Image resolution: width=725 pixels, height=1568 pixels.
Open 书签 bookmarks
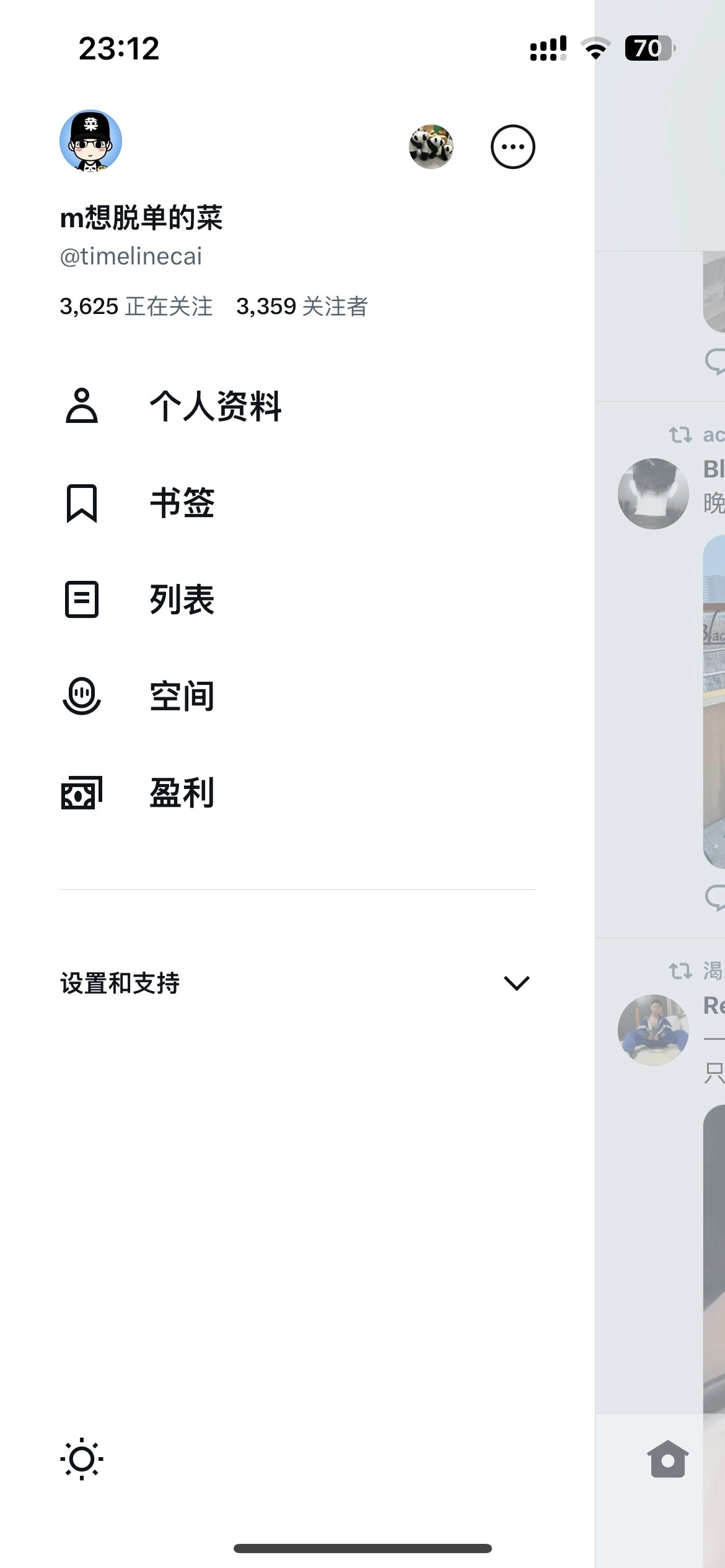pos(182,503)
